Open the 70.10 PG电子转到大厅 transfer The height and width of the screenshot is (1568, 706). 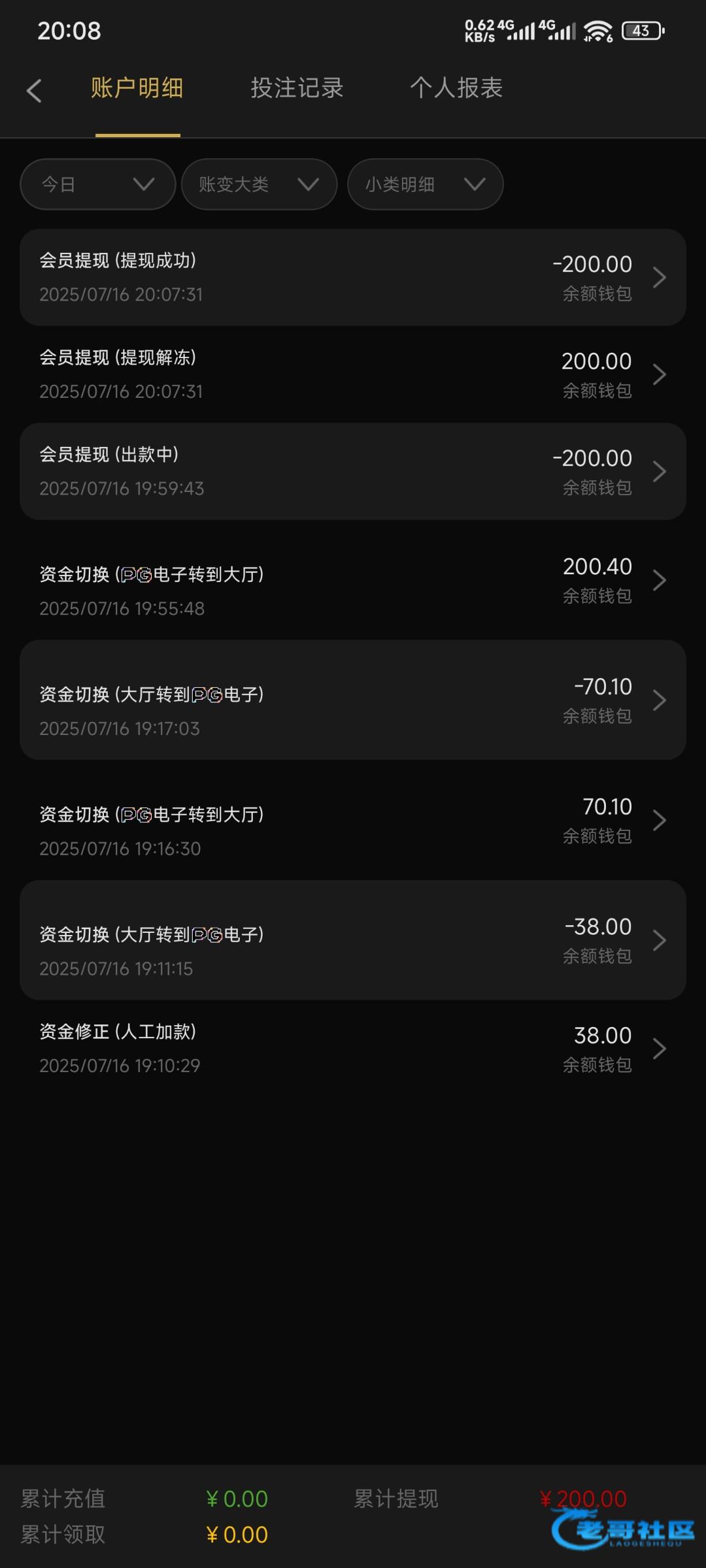click(x=353, y=820)
